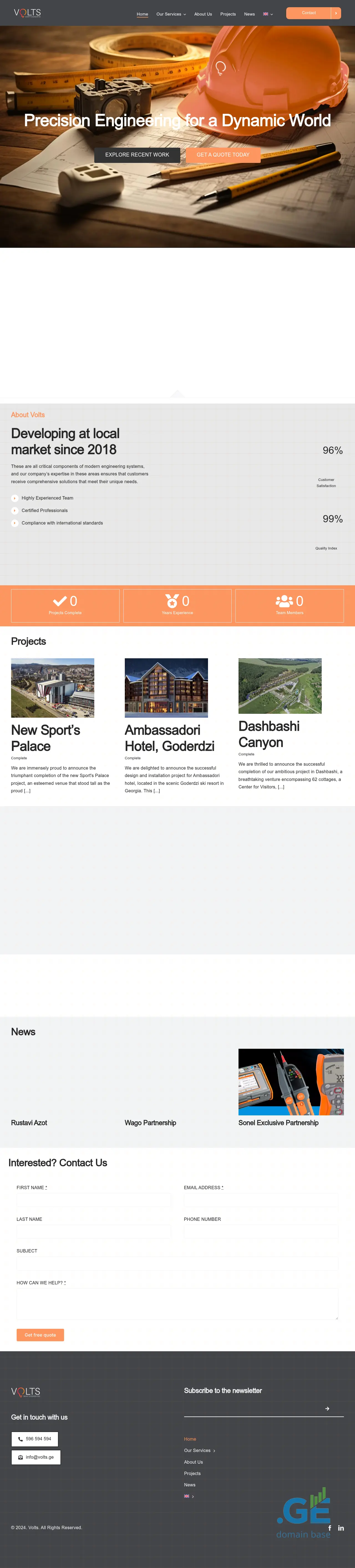
Task: Tap the info@volts.ge email button
Action: point(36,1457)
